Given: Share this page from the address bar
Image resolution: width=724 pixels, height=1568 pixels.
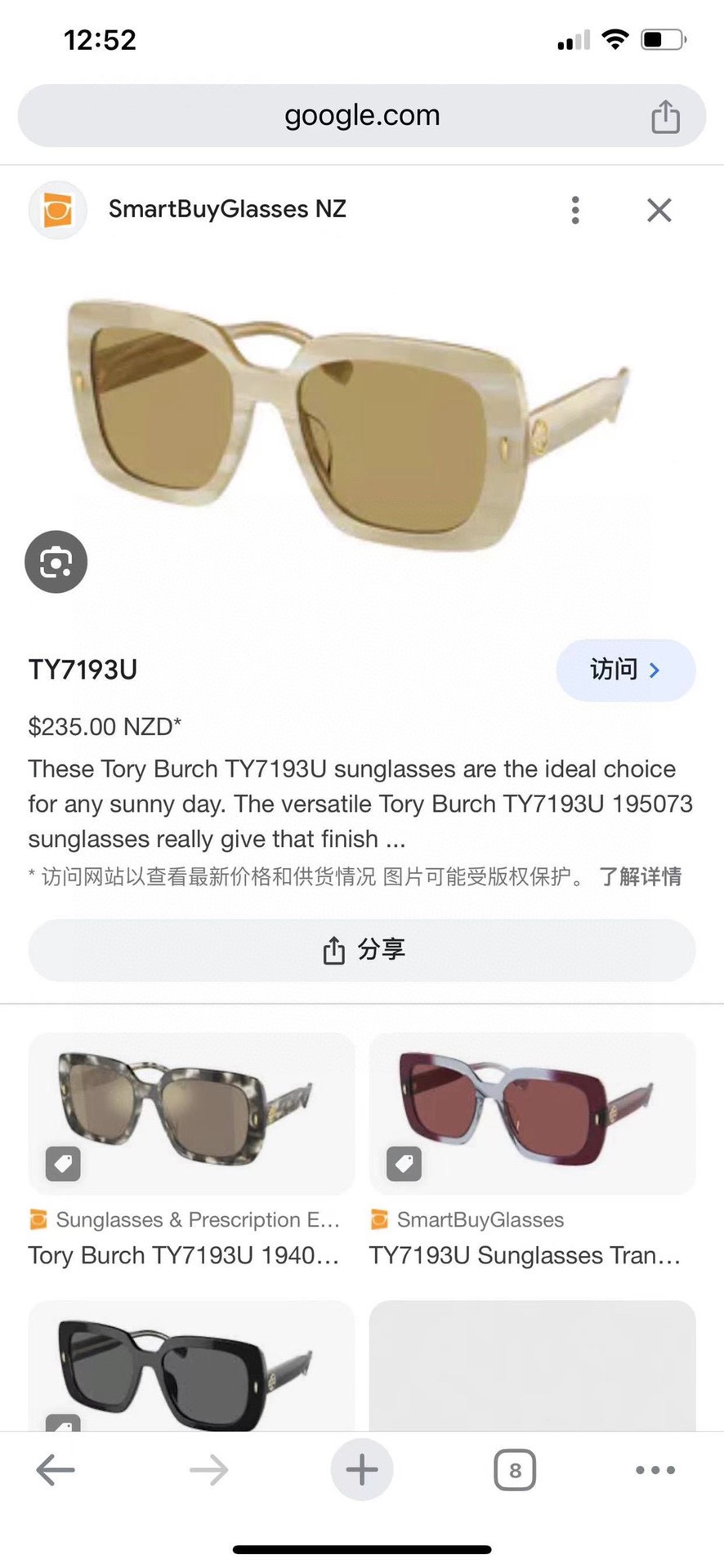Looking at the screenshot, I should pos(665,116).
